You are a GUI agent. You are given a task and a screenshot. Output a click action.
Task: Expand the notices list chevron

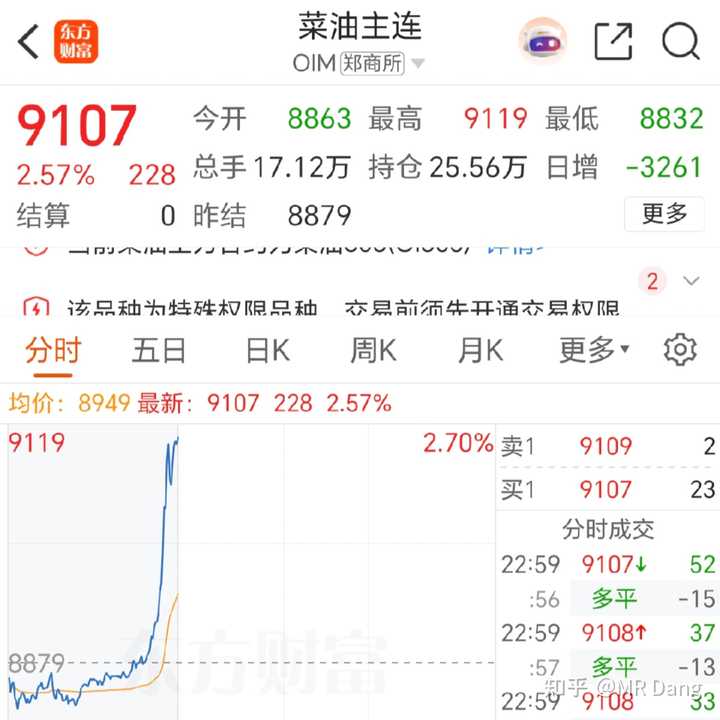[690, 281]
